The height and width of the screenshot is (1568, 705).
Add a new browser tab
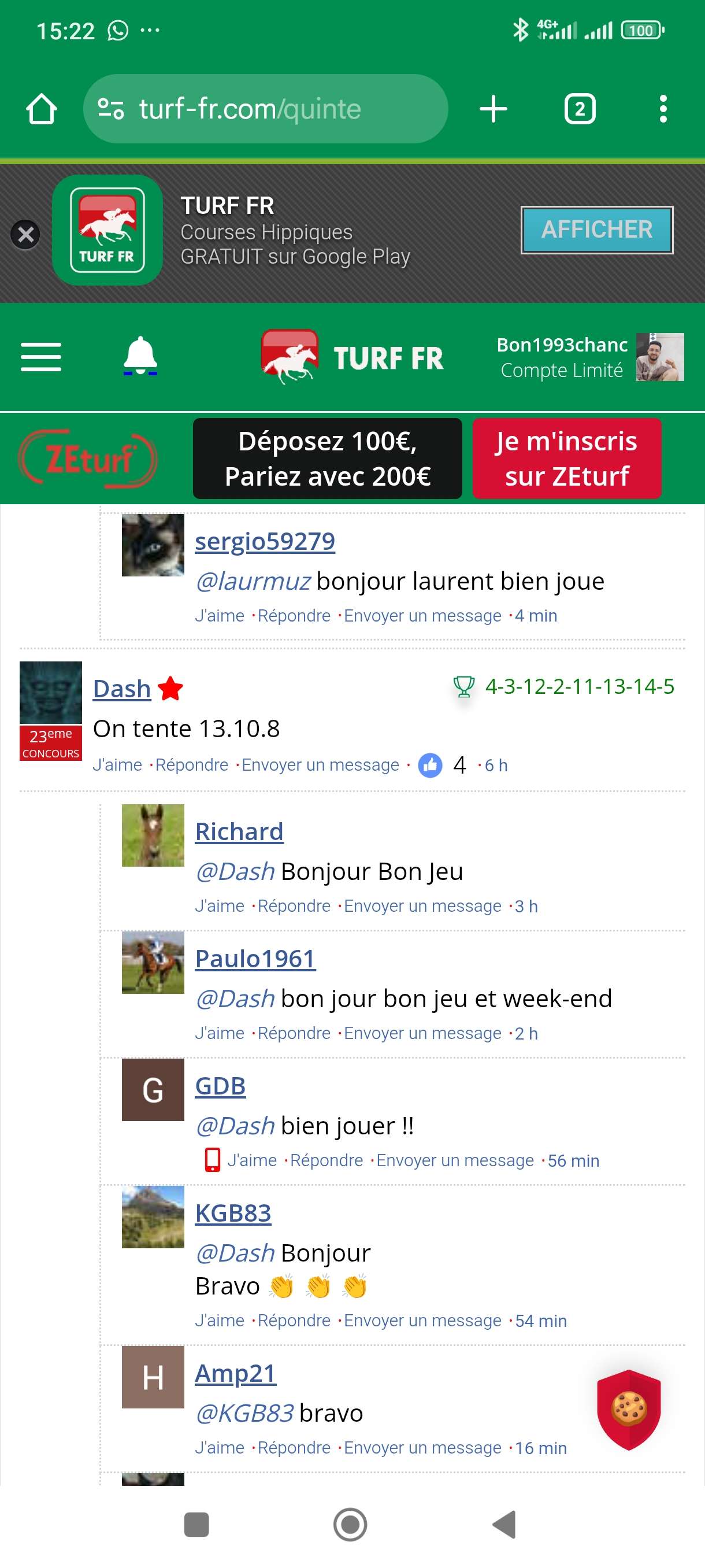click(493, 109)
